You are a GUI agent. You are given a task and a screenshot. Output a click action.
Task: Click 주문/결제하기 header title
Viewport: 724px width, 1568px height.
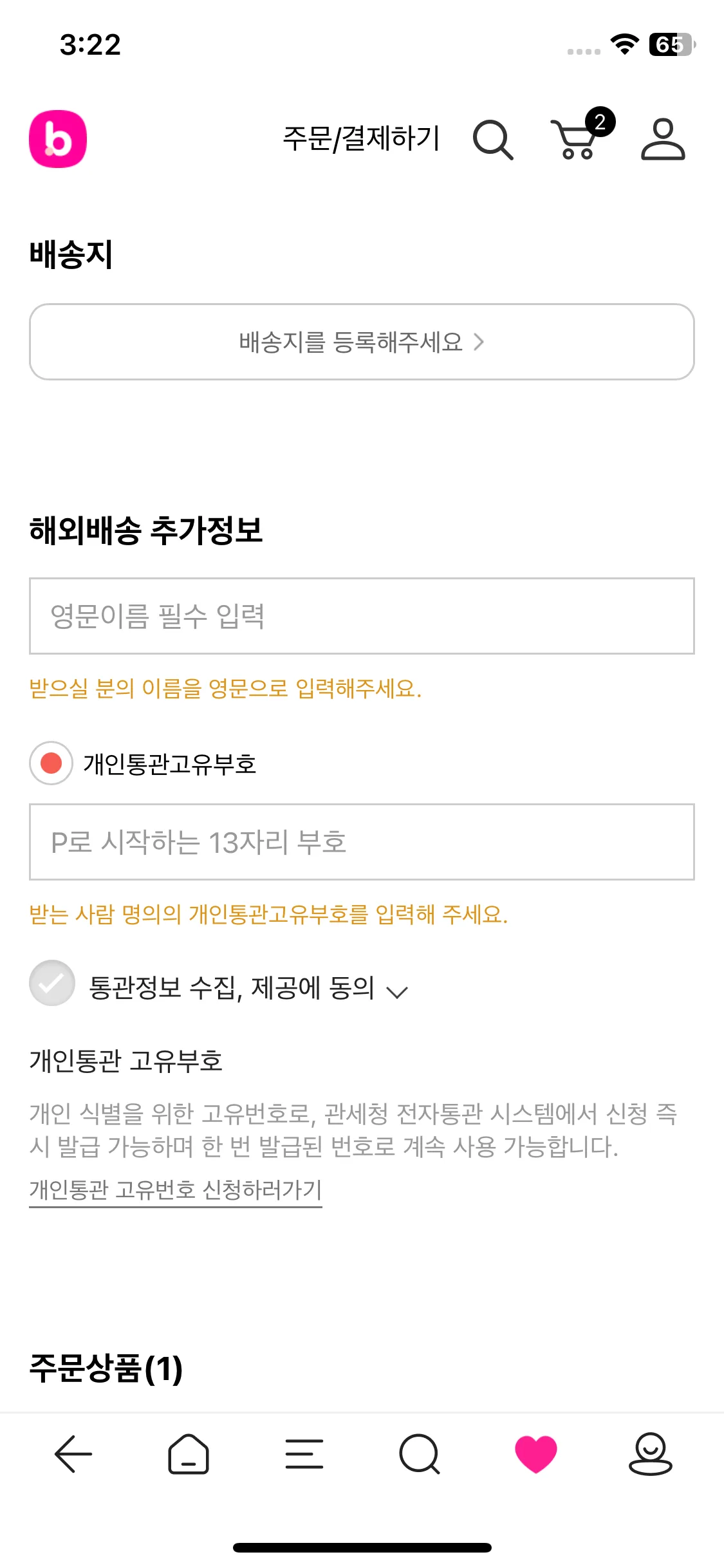point(361,137)
